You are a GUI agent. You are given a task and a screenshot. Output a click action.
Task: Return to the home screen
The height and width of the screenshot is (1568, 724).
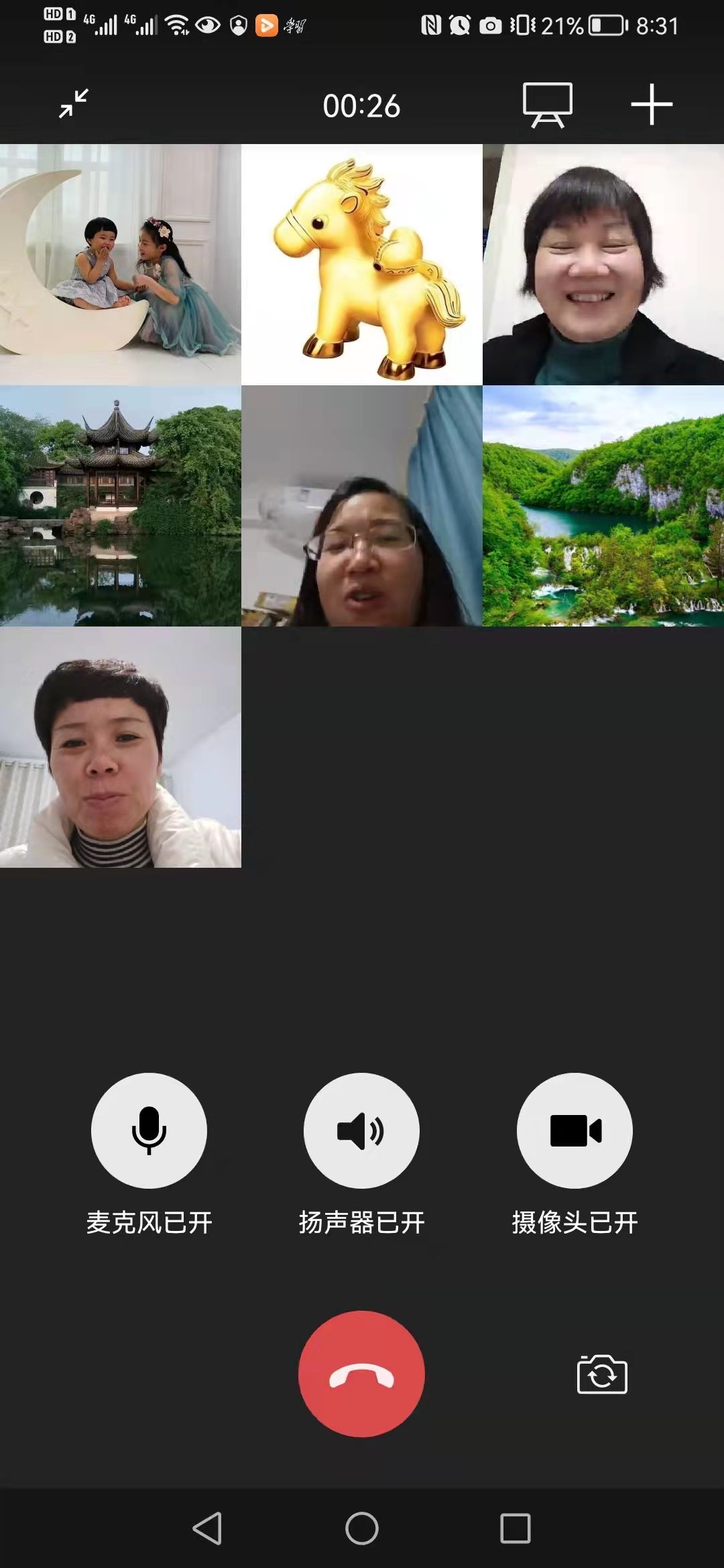click(361, 1528)
